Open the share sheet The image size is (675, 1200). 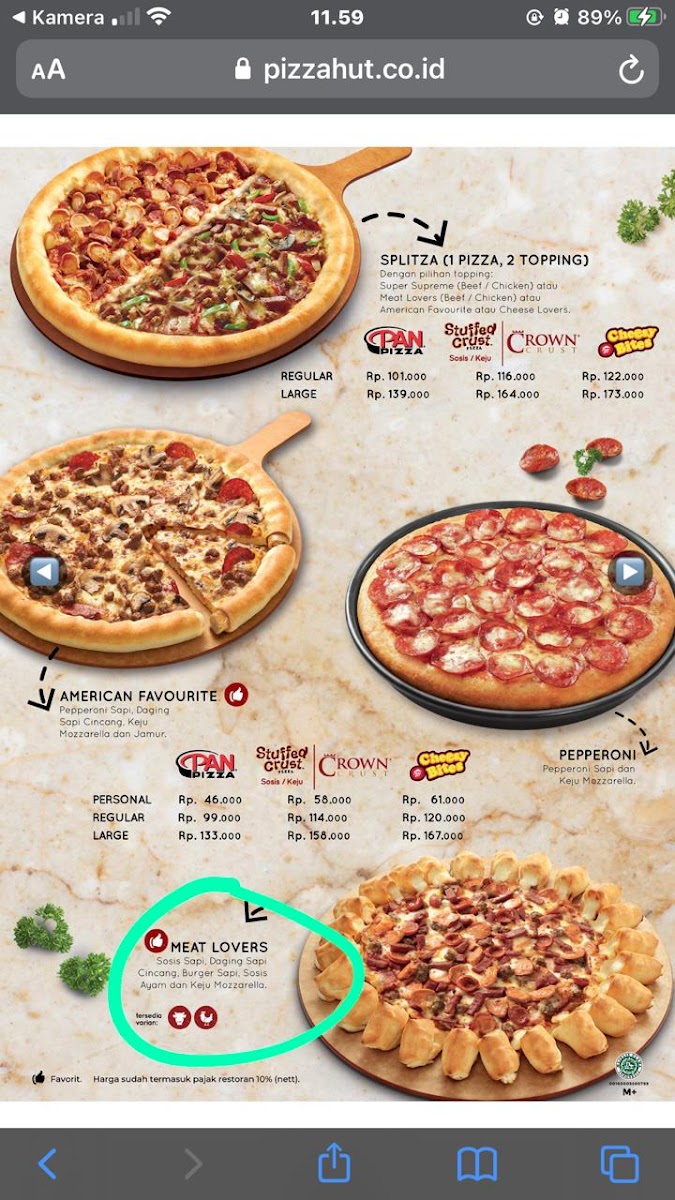[x=334, y=1163]
